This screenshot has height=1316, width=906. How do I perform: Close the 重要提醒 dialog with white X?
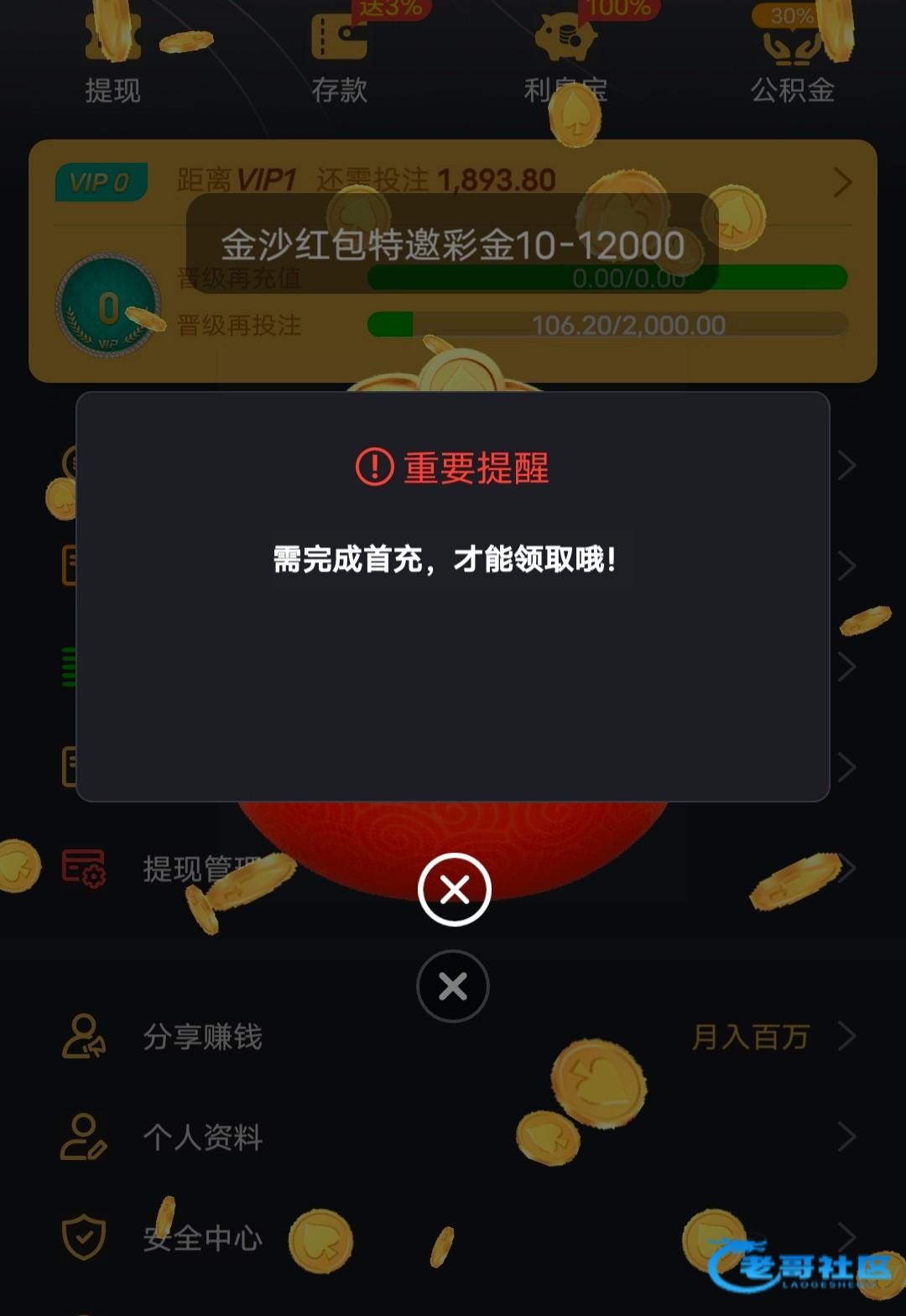click(454, 890)
